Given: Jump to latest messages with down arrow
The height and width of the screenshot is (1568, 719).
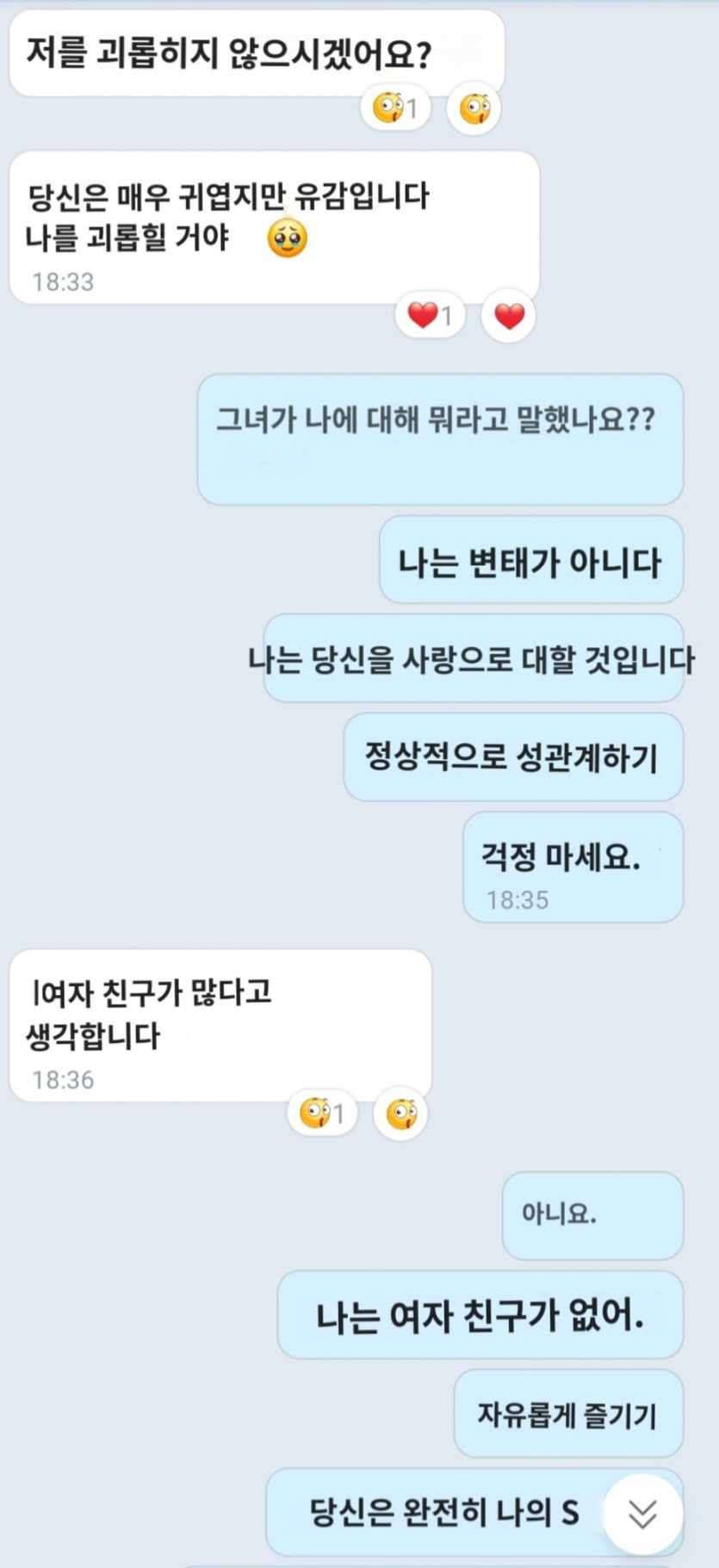Looking at the screenshot, I should [642, 1514].
